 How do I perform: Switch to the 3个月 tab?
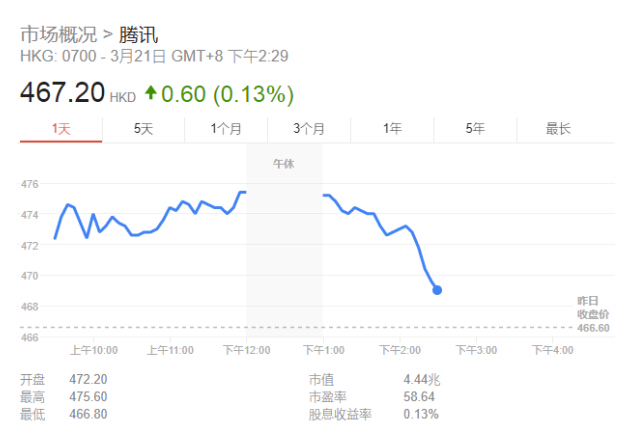(309, 128)
